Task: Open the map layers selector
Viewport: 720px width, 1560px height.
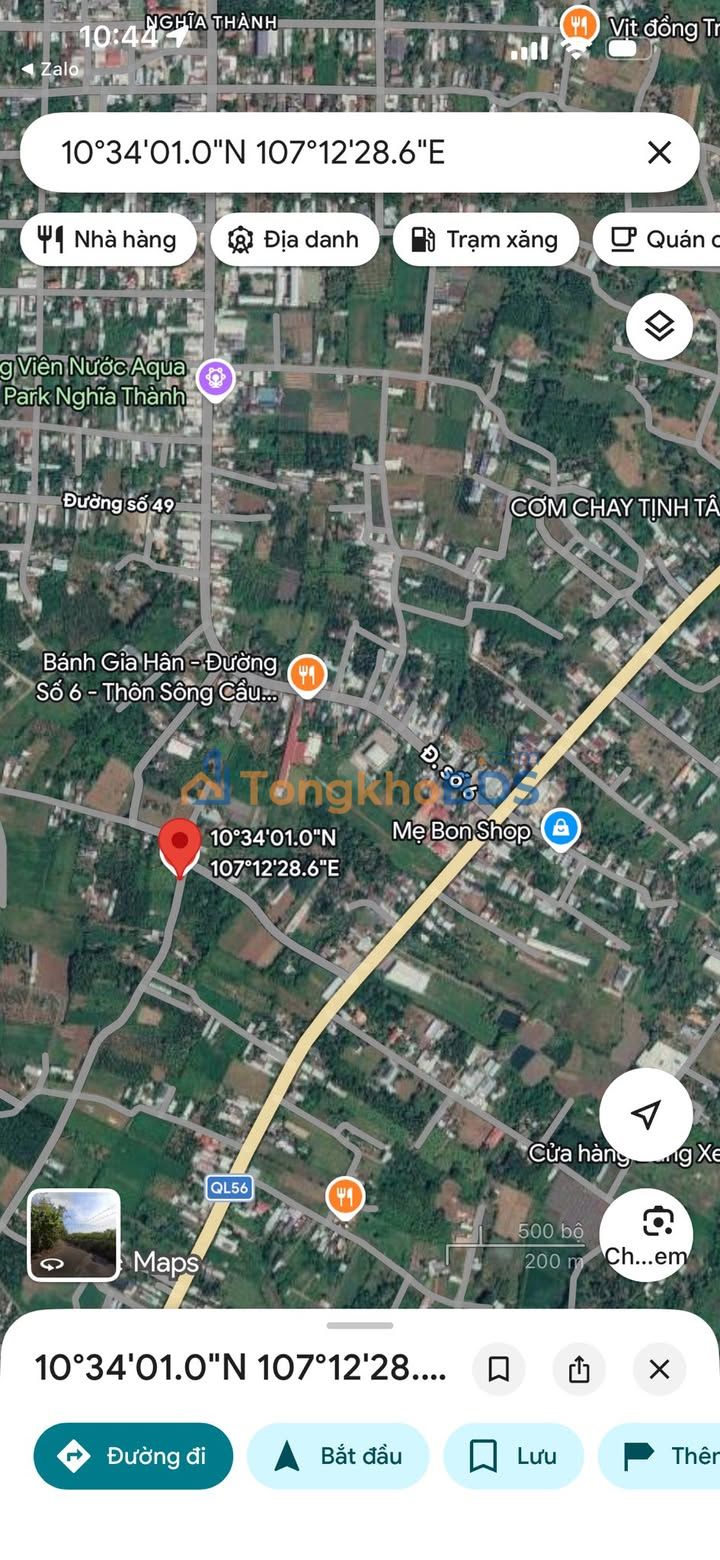Action: pyautogui.click(x=659, y=326)
